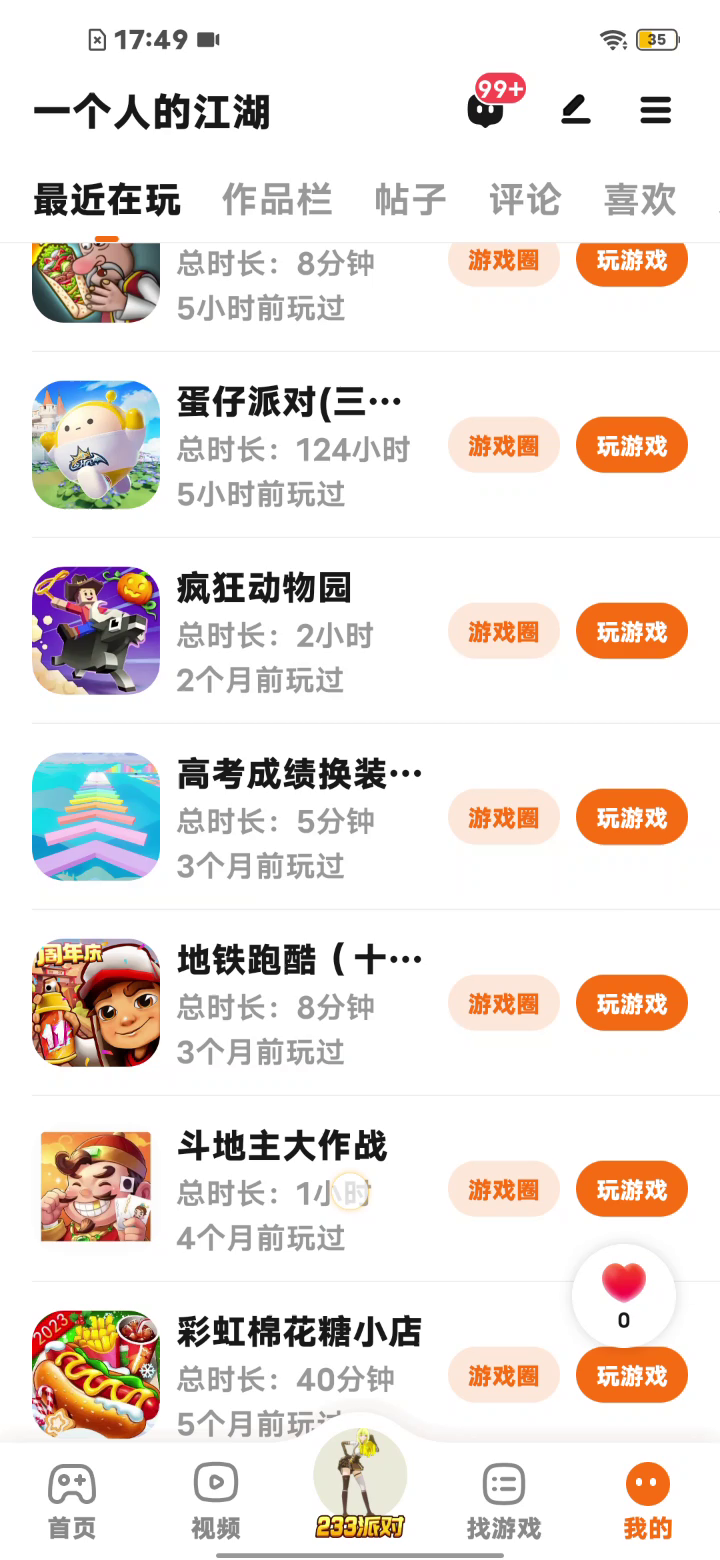Viewport: 720px width, 1560px height.
Task: Switch to the 喜欢 tab
Action: (640, 199)
